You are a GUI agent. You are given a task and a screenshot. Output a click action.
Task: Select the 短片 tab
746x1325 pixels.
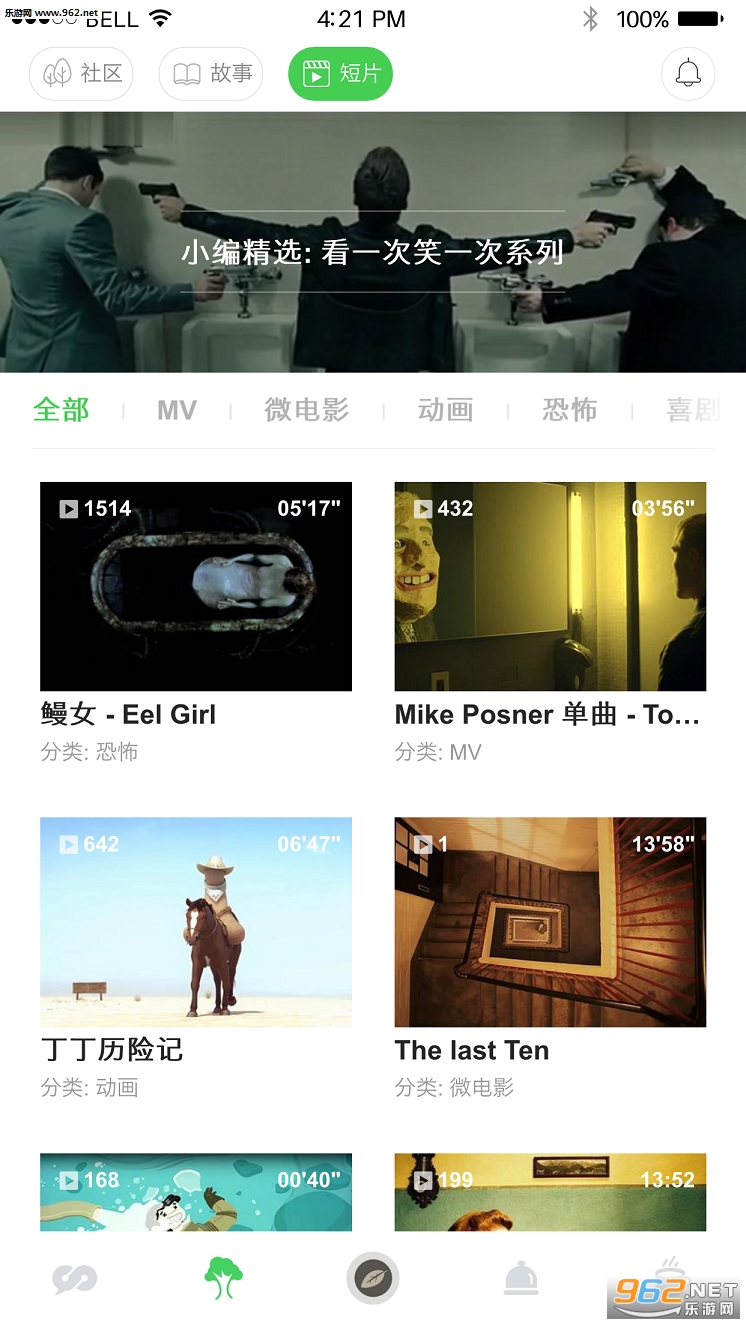tap(340, 74)
